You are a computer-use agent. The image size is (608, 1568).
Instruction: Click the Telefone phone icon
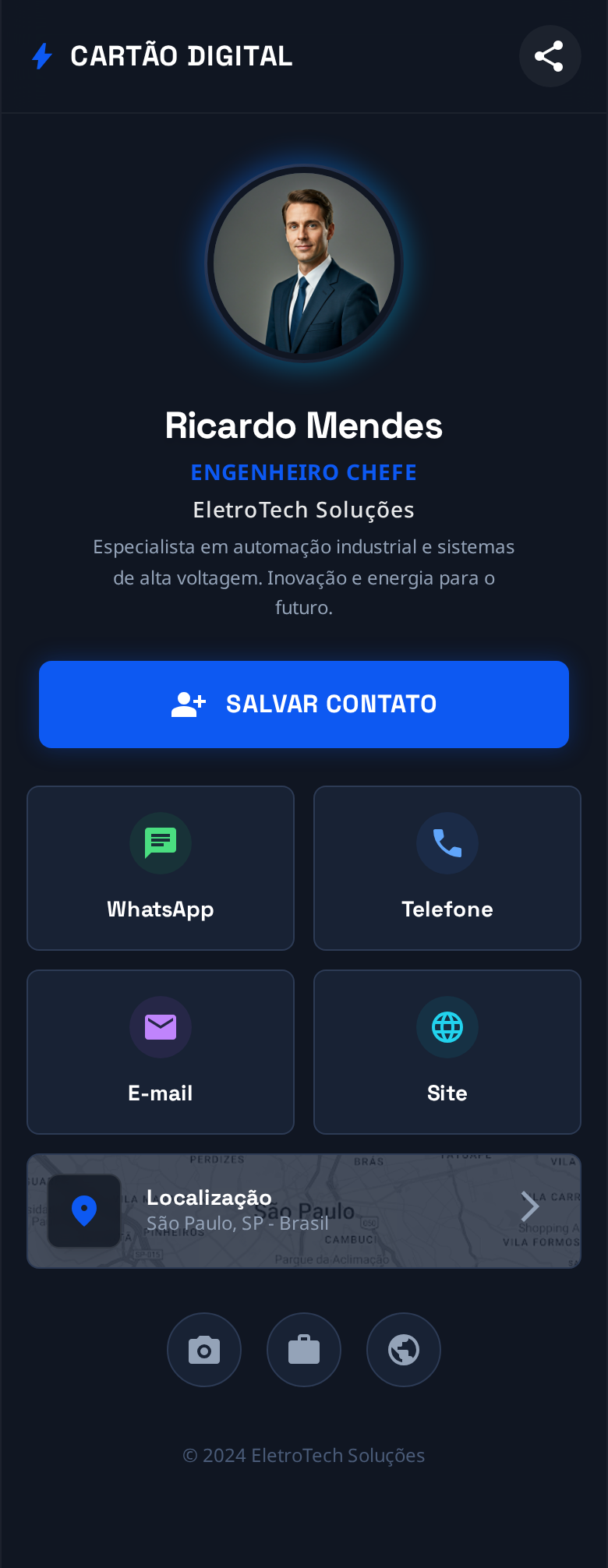(x=447, y=843)
